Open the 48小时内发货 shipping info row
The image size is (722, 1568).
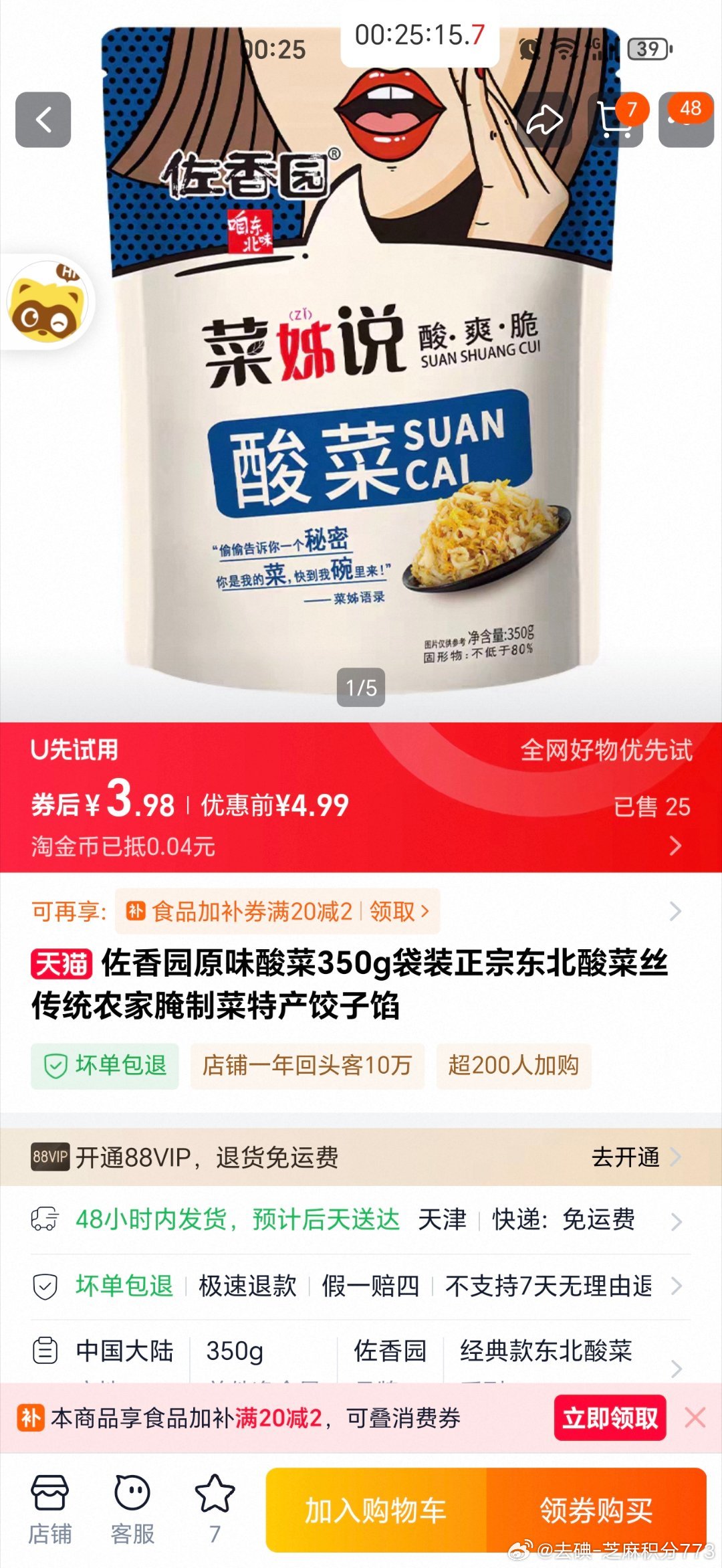coord(361,1220)
